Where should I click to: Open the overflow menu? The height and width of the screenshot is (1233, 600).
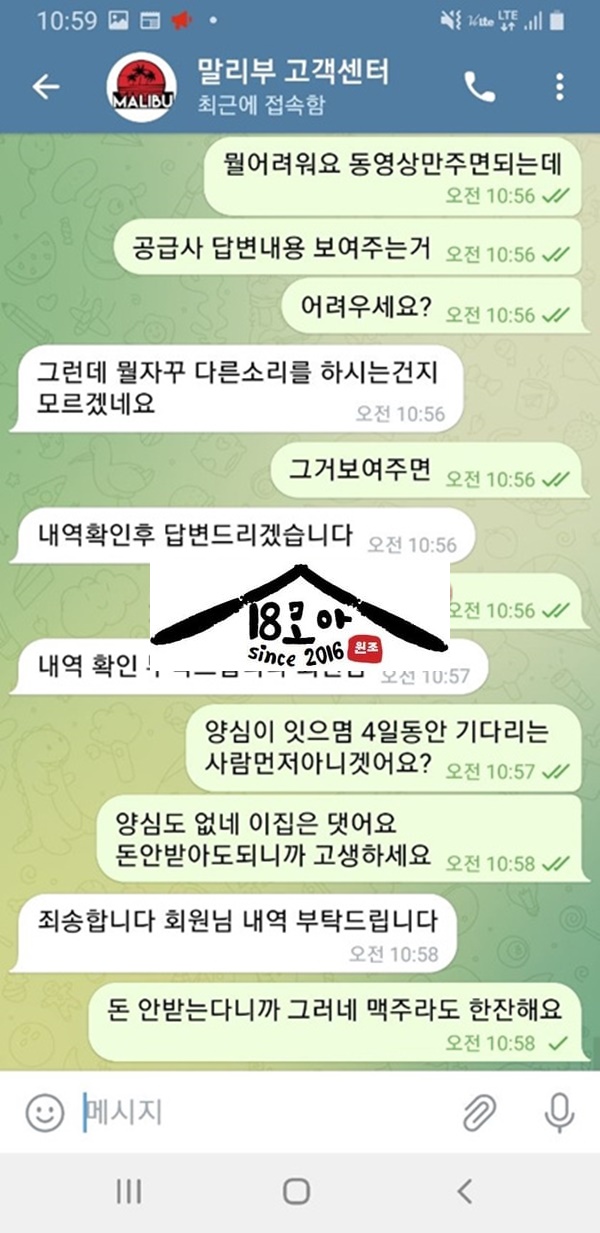click(559, 87)
